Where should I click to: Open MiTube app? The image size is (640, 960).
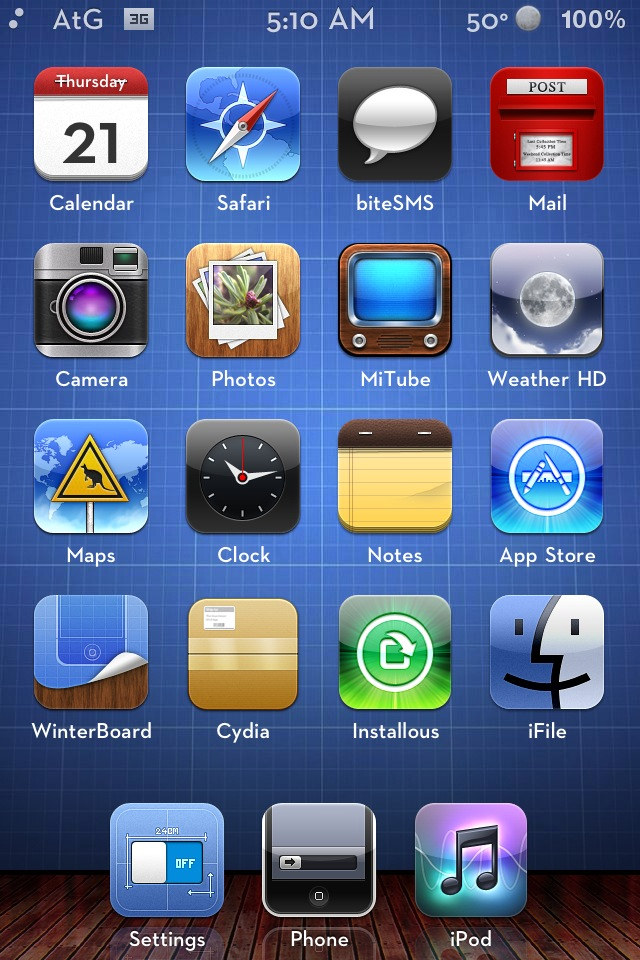tap(395, 300)
